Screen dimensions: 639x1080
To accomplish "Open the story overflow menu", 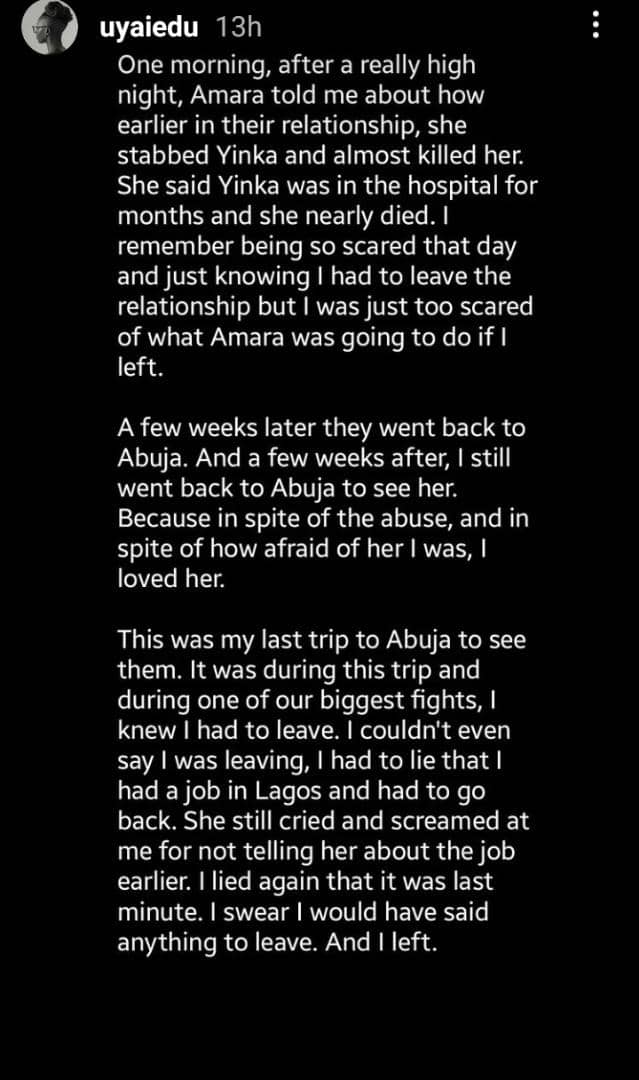I will (596, 26).
